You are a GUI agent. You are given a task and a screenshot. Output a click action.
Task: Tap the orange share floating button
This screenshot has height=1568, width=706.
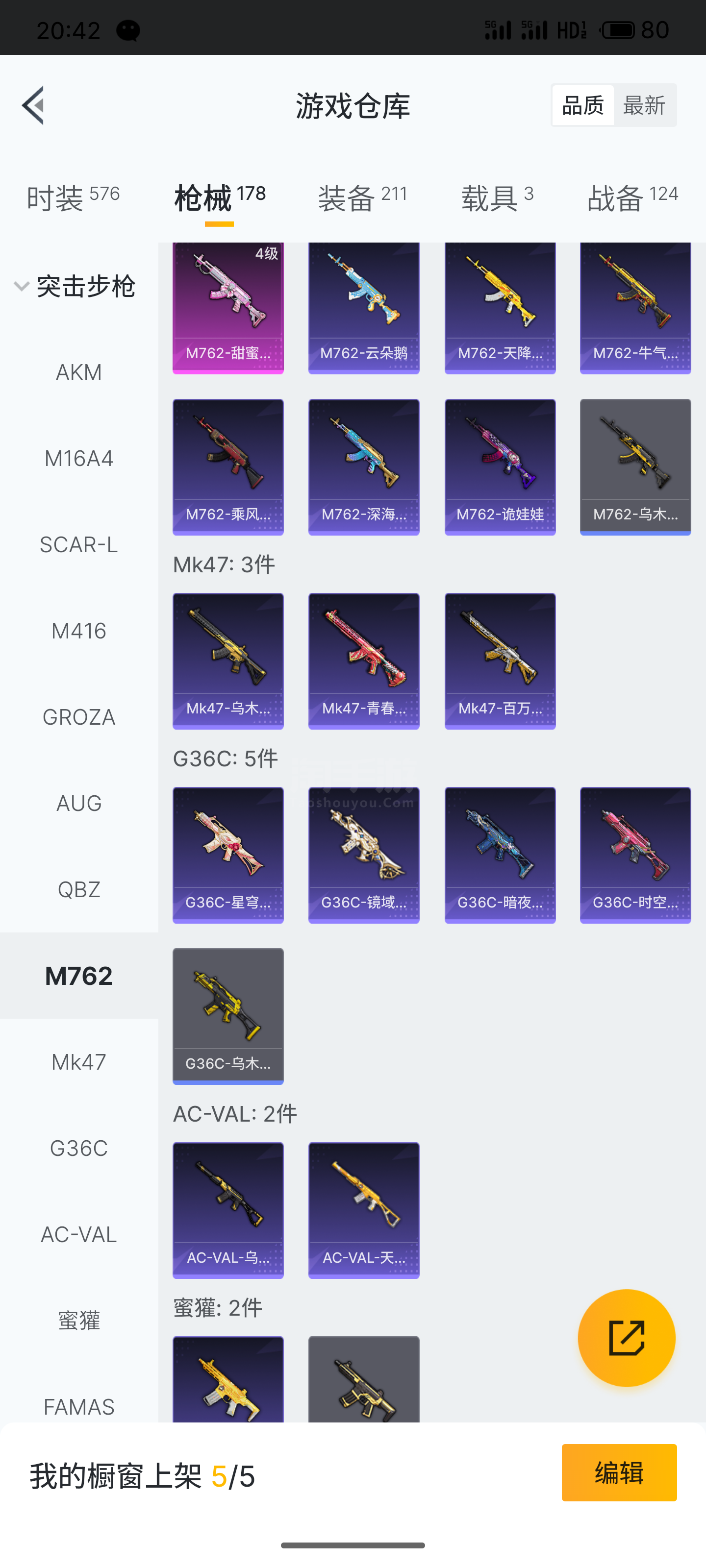[626, 1338]
